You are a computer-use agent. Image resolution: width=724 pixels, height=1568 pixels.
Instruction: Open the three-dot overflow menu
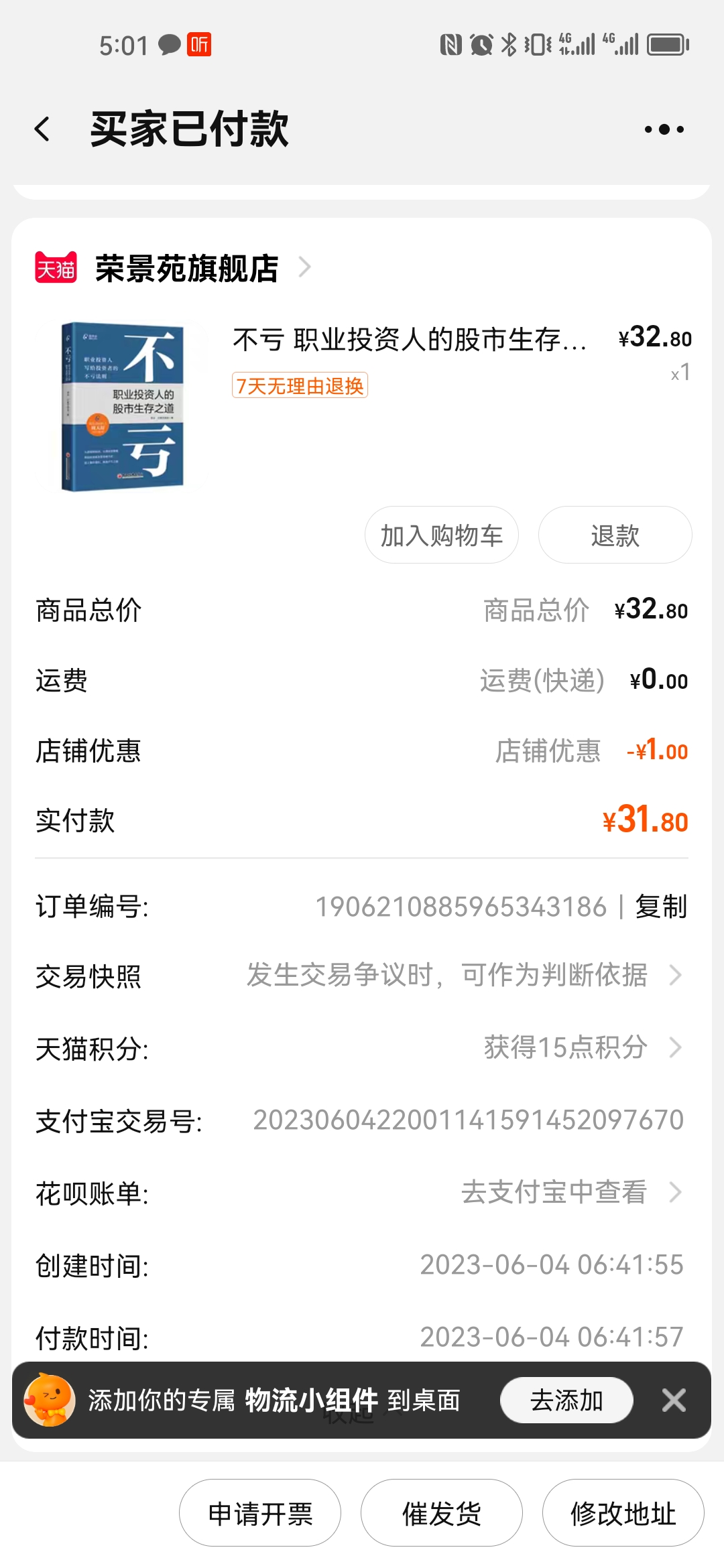[x=664, y=129]
